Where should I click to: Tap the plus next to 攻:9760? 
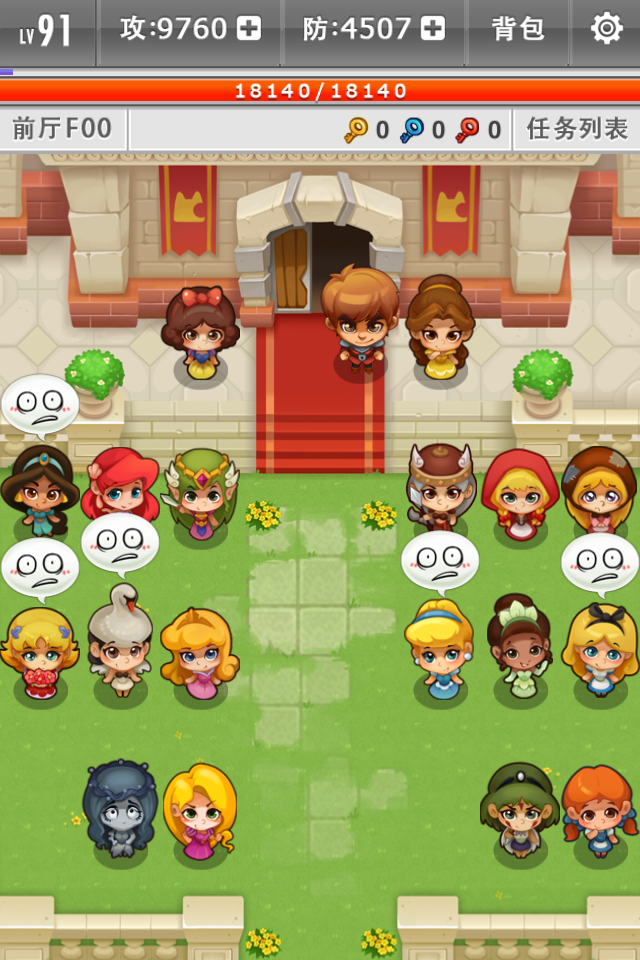pos(250,29)
